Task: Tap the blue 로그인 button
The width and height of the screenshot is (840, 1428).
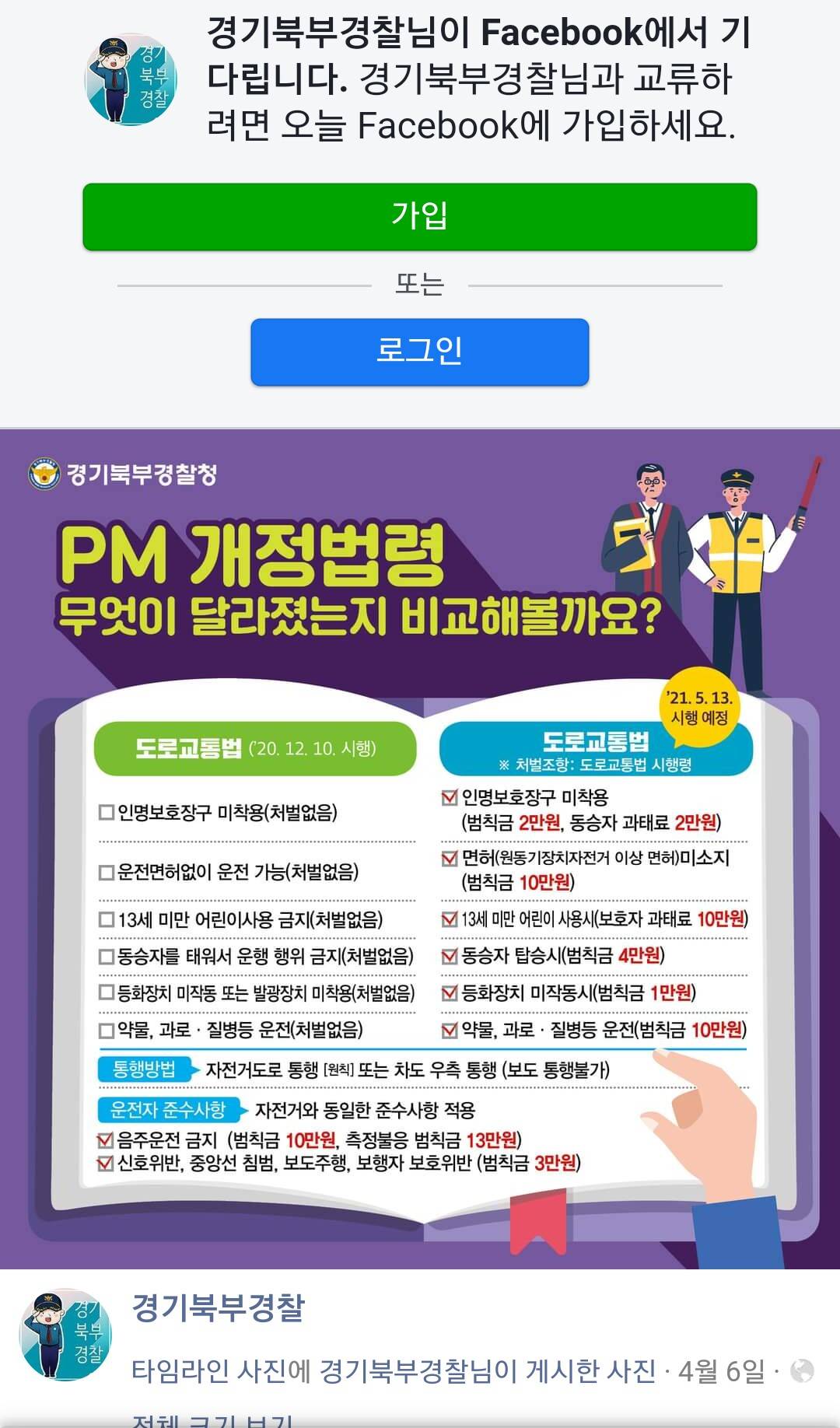Action: (x=419, y=352)
